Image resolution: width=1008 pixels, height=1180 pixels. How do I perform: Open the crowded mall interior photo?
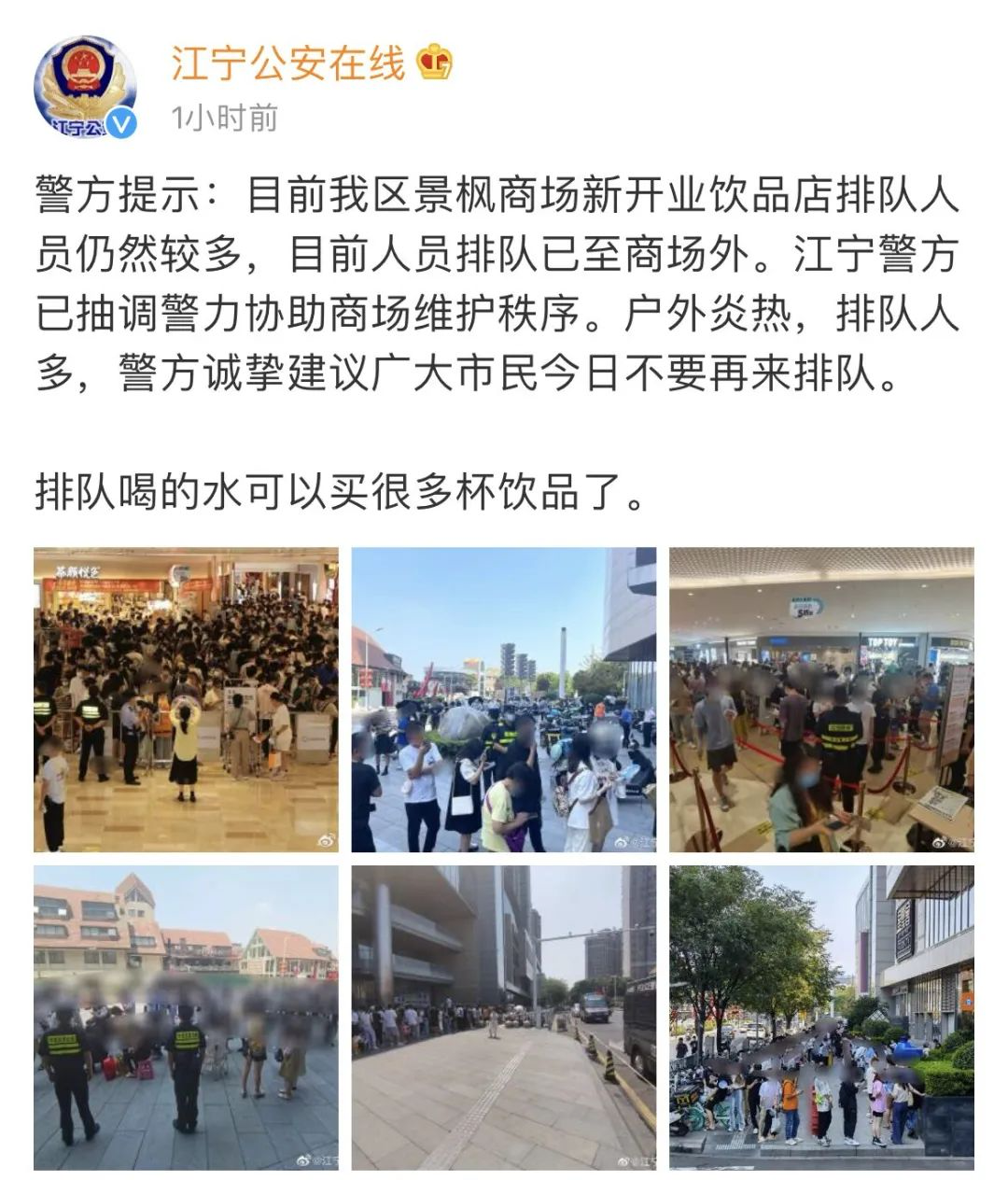point(186,699)
